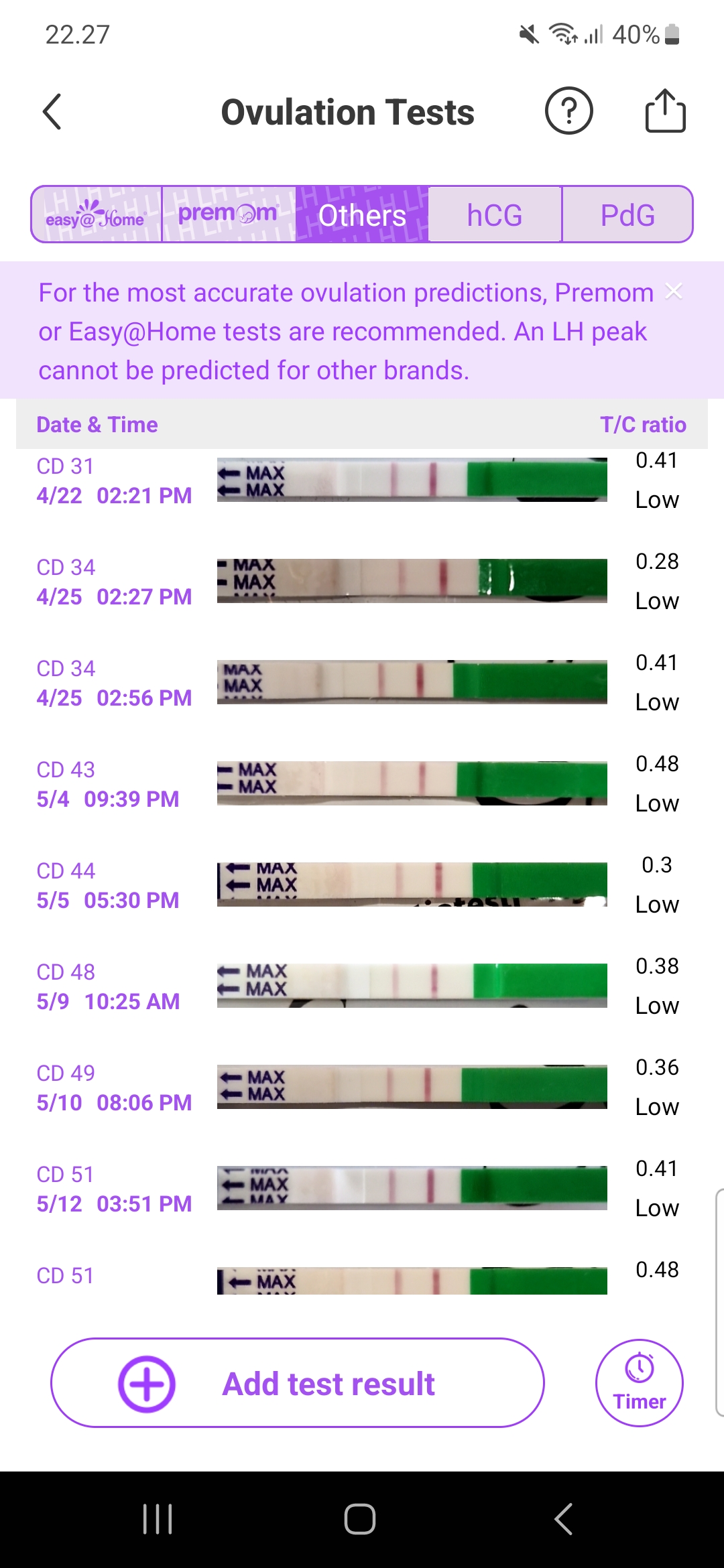Switch to the Premom tab

229,215
